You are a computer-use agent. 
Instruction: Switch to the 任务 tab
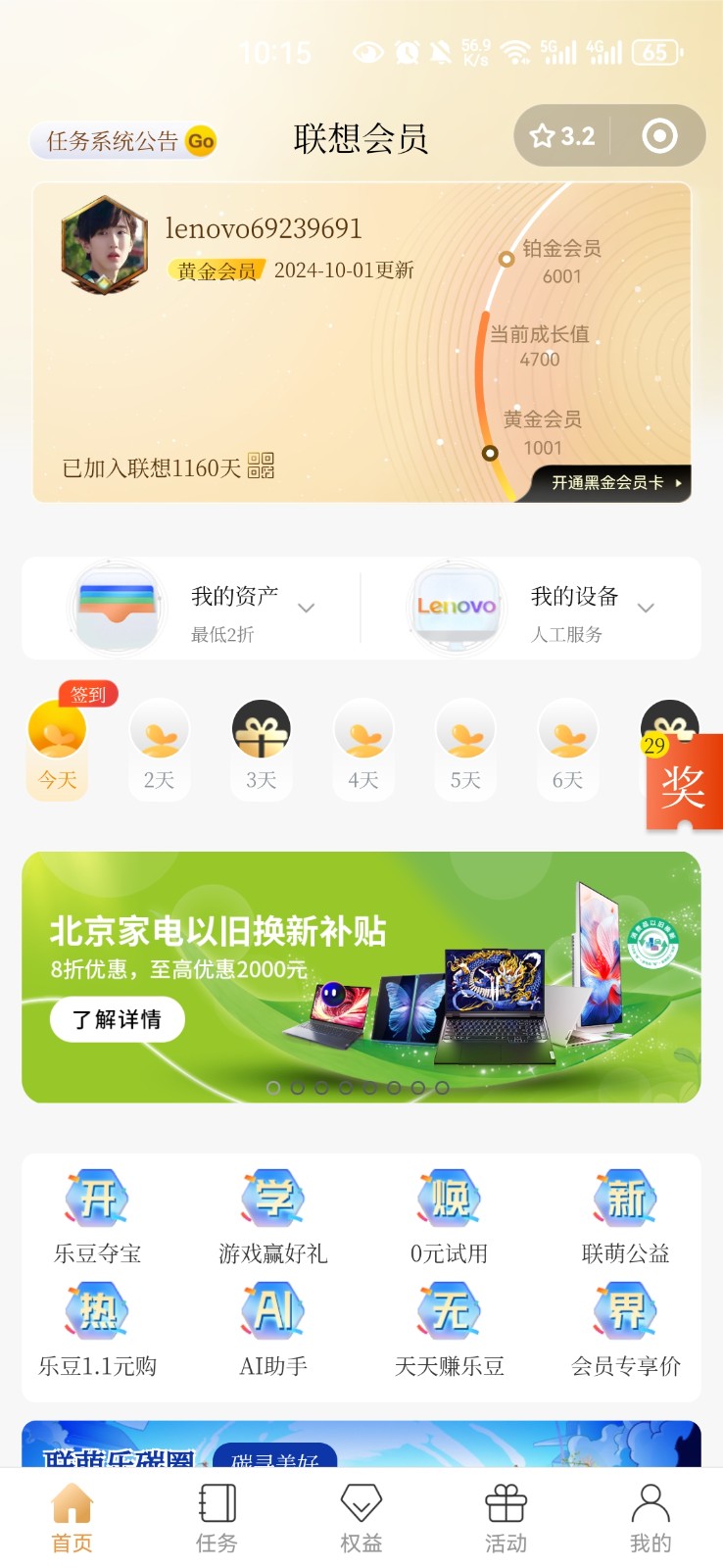pyautogui.click(x=217, y=1517)
